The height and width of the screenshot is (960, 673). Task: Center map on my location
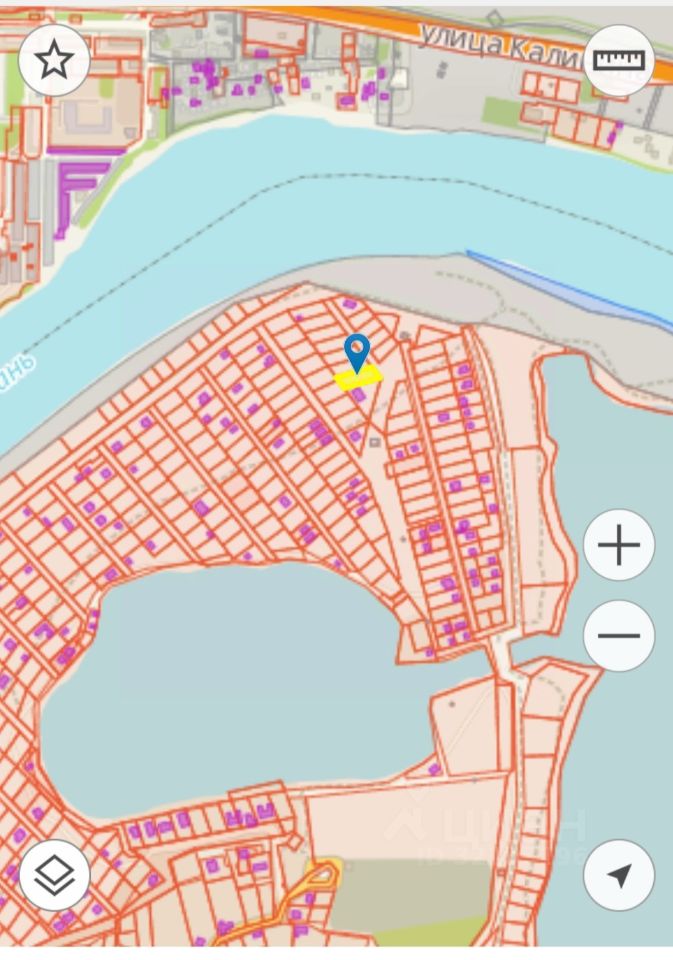click(619, 875)
